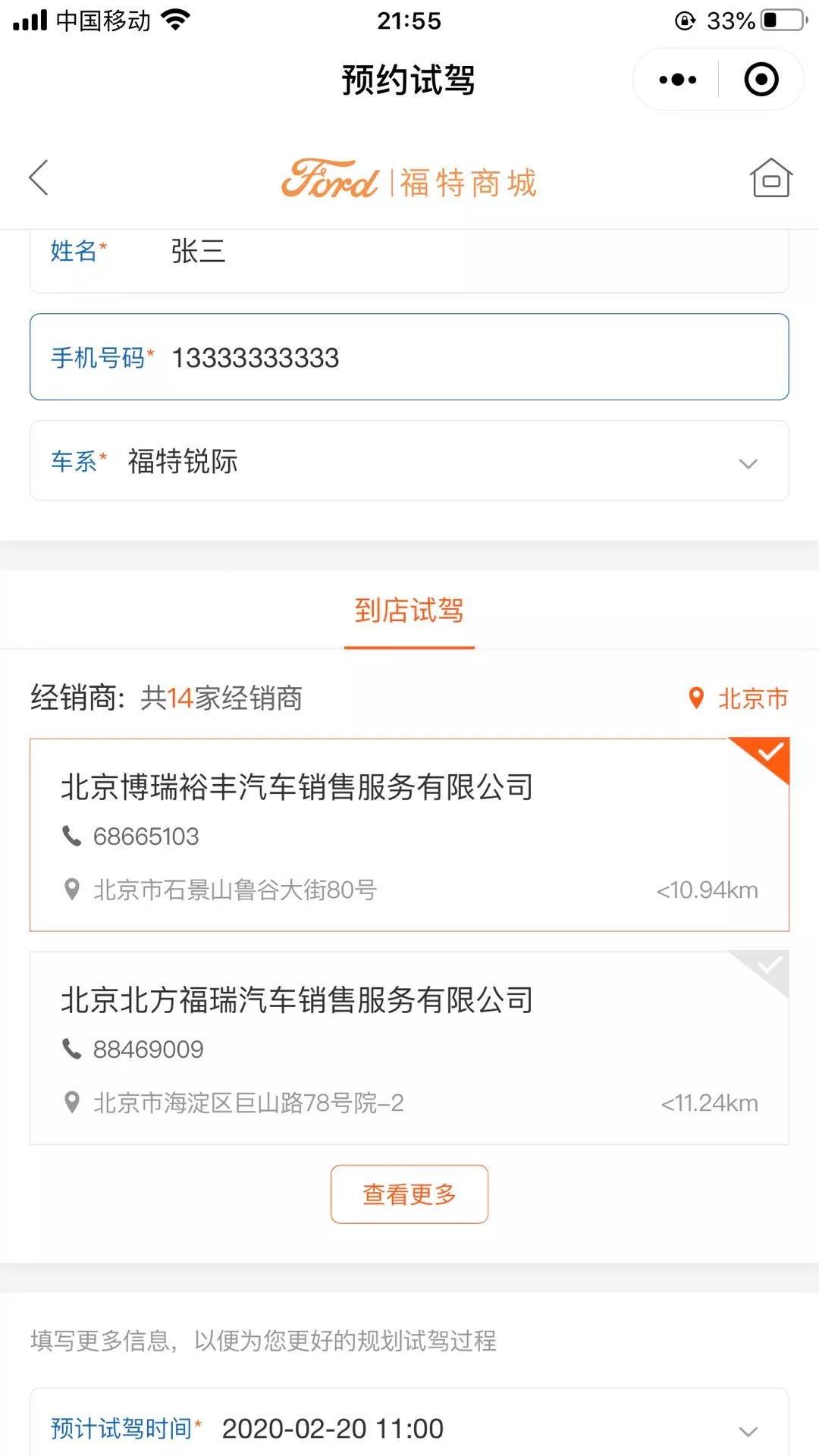Toggle selection of the first dealer card
Screen dimensions: 819x1456
[409, 827]
